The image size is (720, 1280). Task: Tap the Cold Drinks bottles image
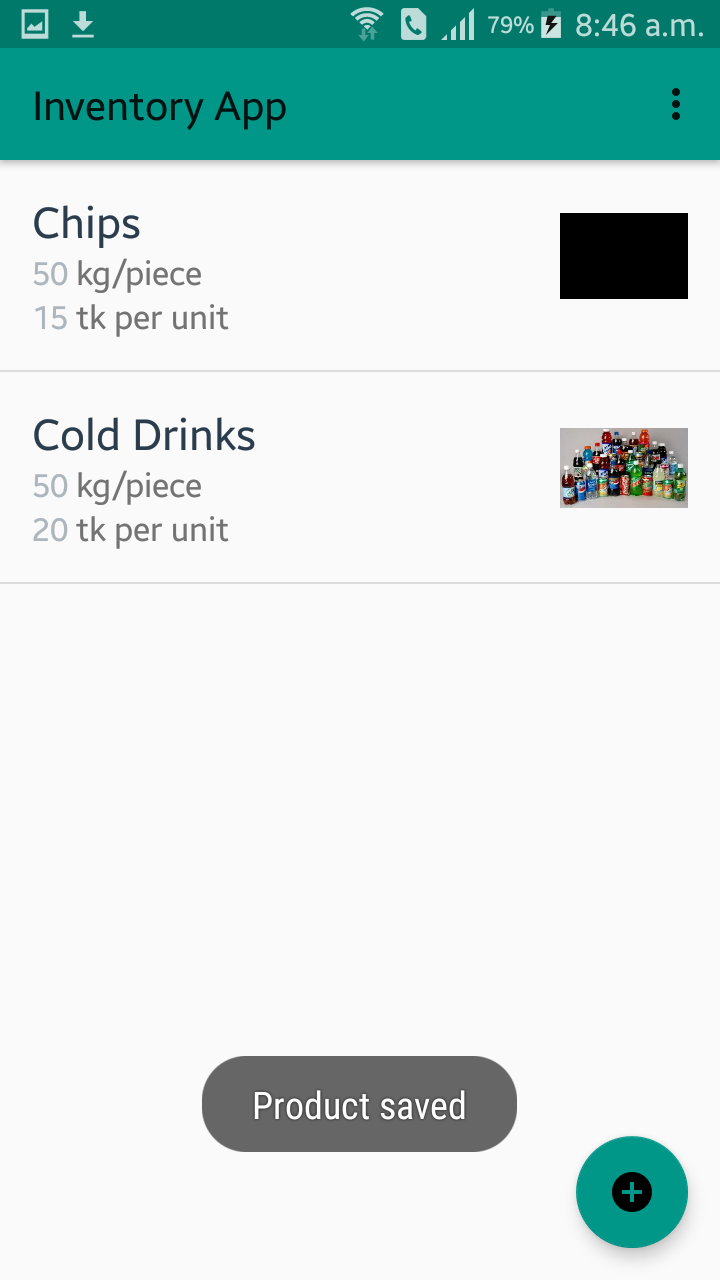click(623, 467)
